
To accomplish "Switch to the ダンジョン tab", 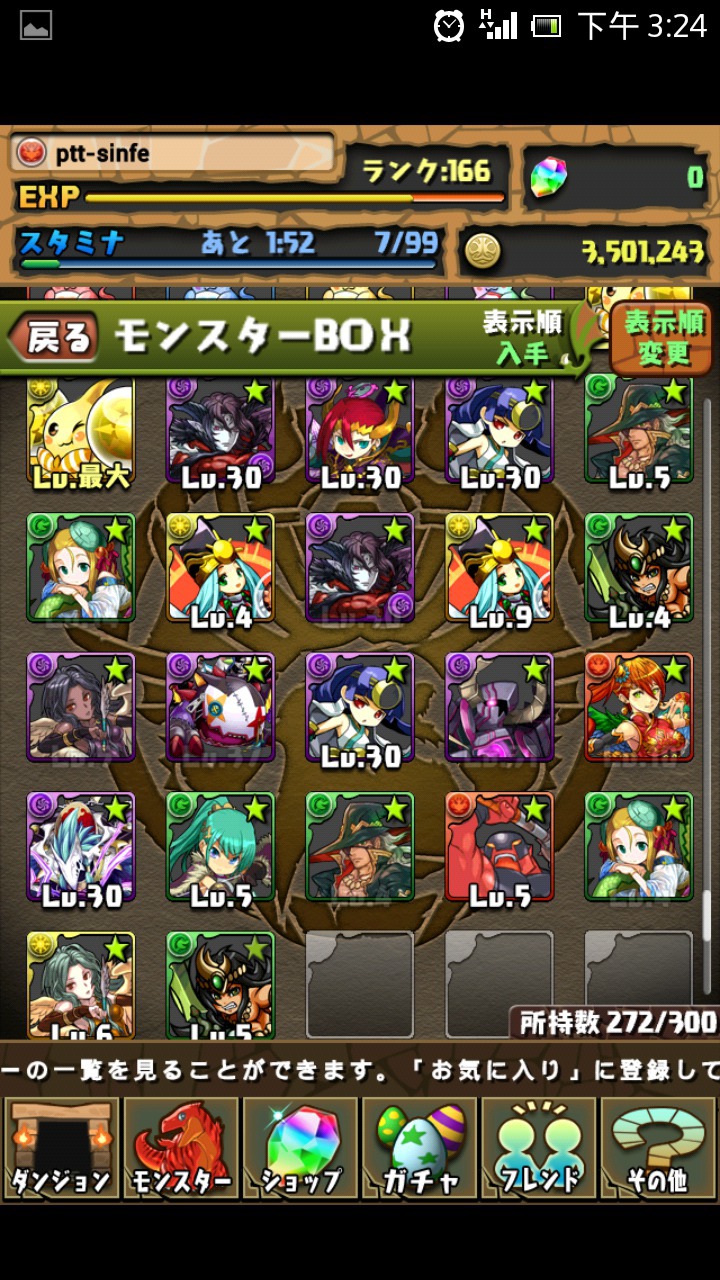I will point(61,1148).
